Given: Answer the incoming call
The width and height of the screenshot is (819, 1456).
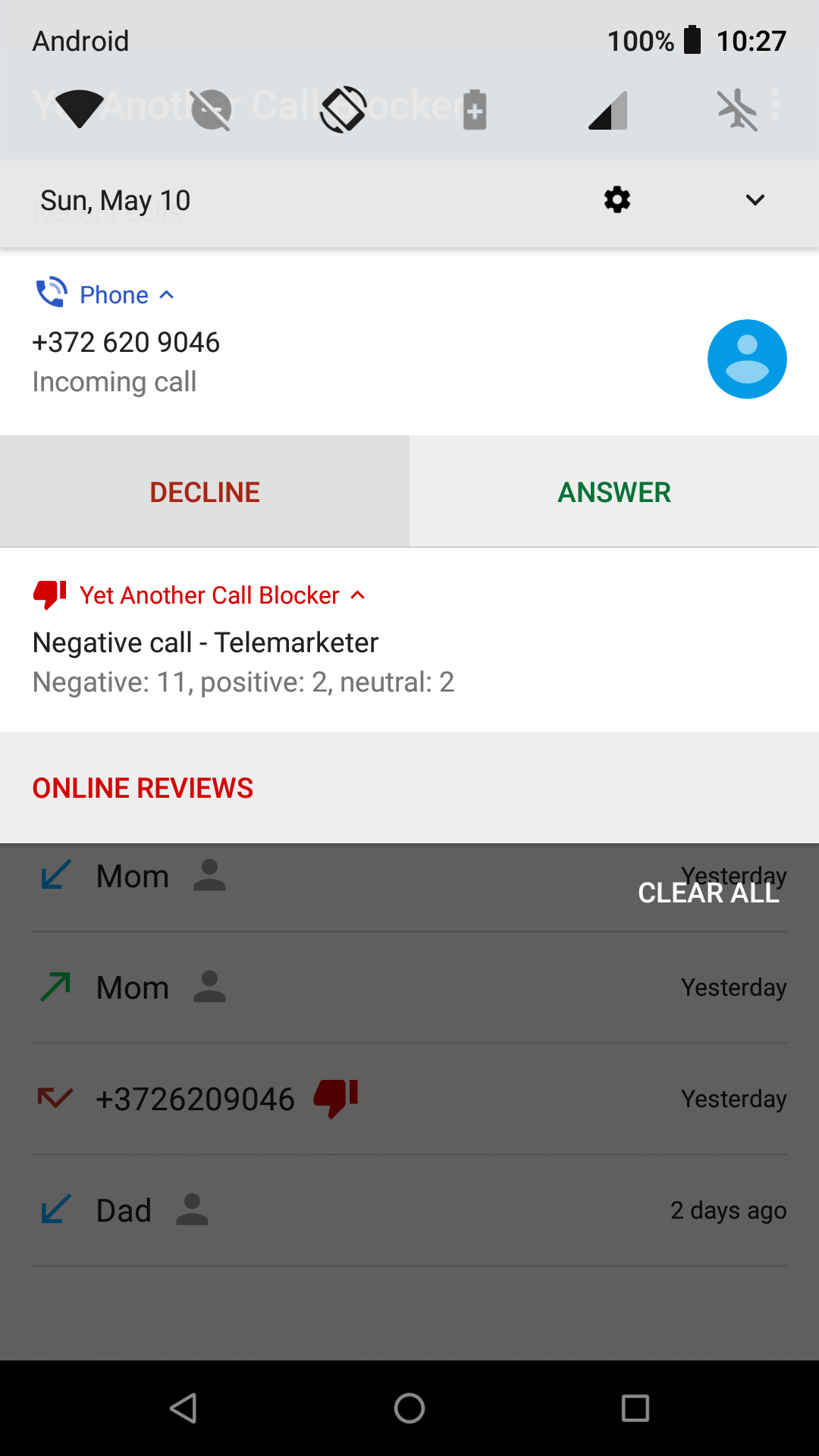Looking at the screenshot, I should click(614, 491).
